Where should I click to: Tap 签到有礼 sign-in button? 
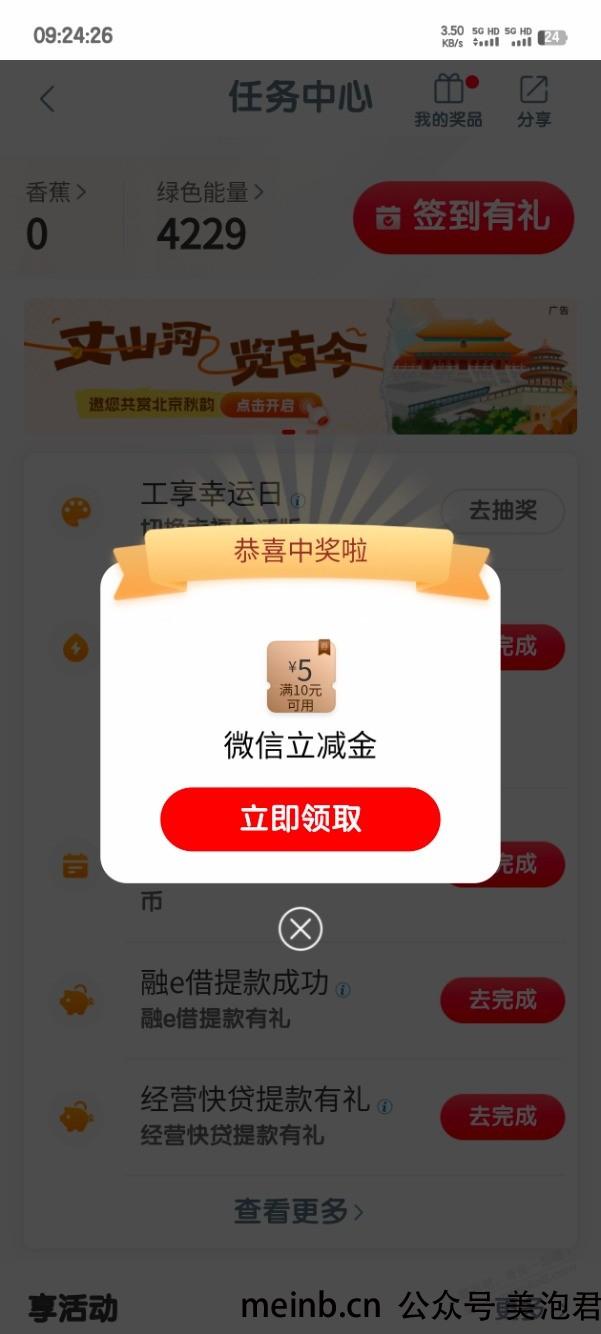[x=463, y=217]
